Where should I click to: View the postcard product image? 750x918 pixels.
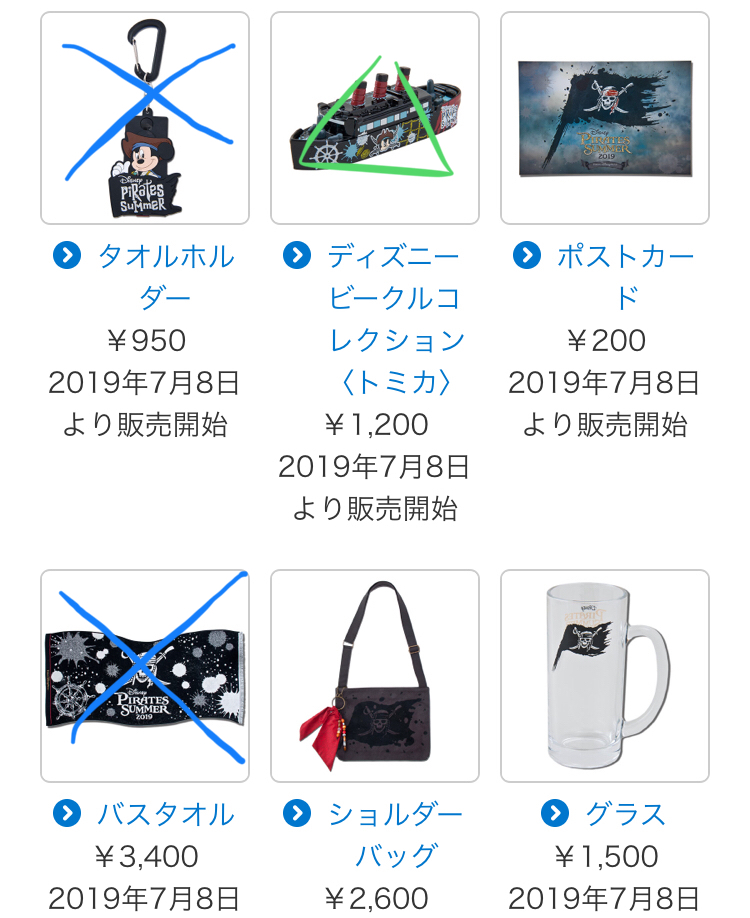[605, 118]
